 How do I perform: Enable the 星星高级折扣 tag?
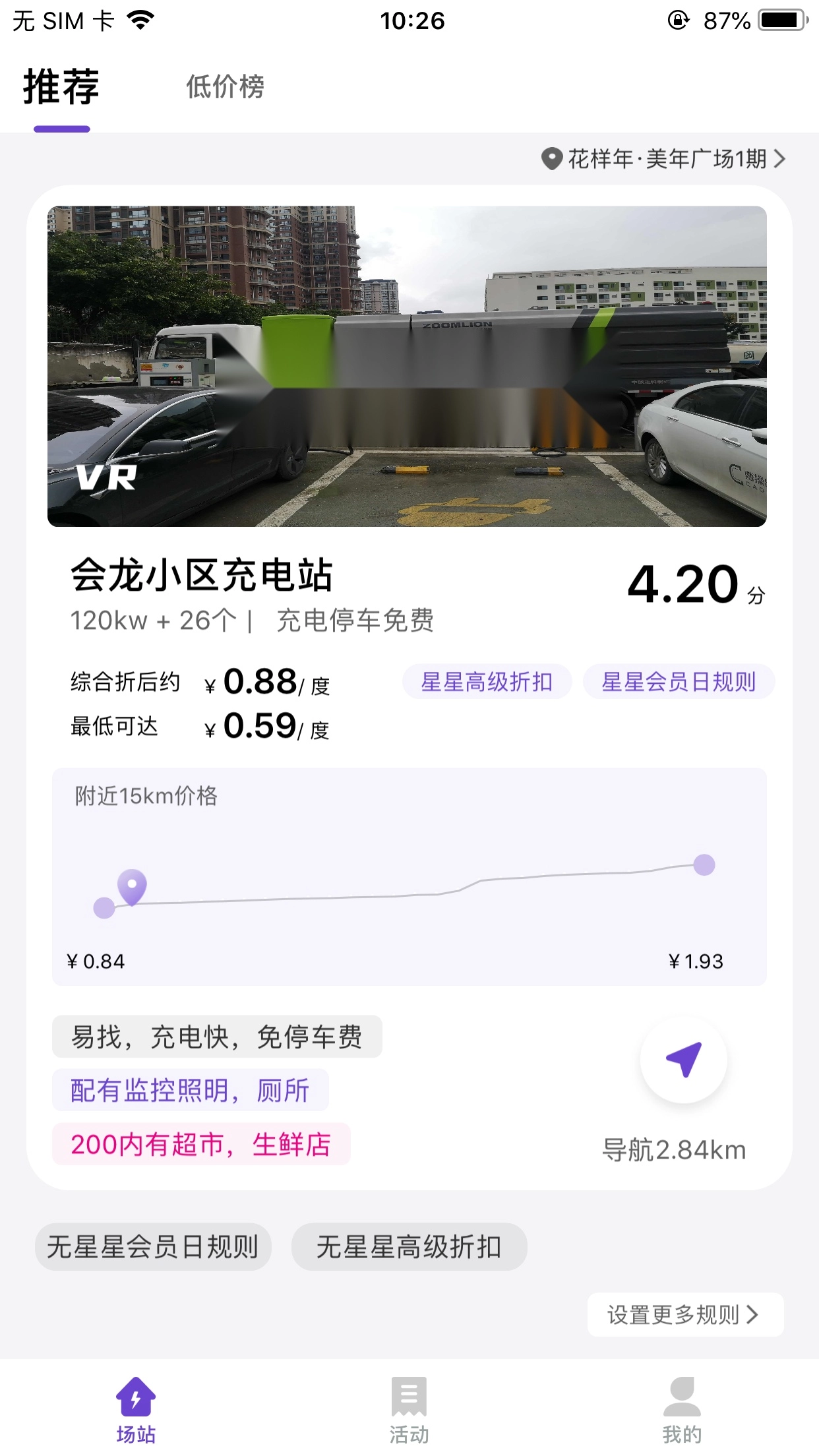pos(487,682)
